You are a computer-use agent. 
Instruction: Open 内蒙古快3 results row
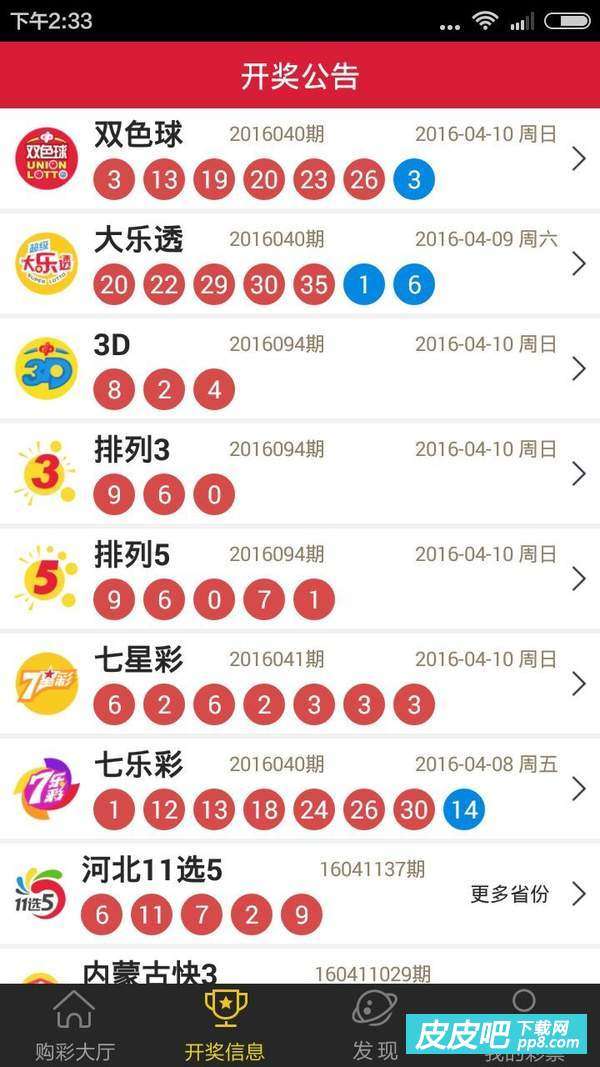tap(300, 966)
